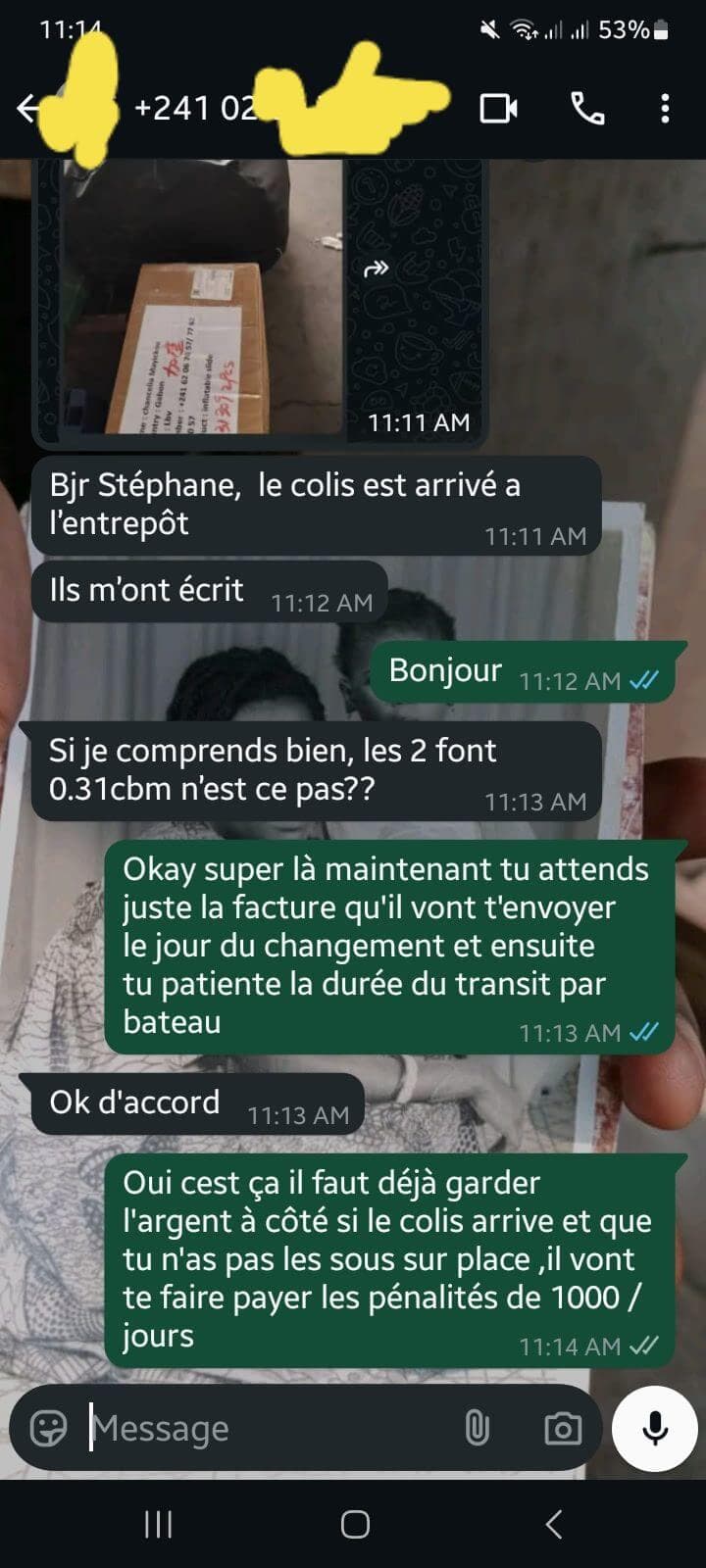706x1568 pixels.
Task: Tap the microphone voice message button
Action: (655, 1429)
